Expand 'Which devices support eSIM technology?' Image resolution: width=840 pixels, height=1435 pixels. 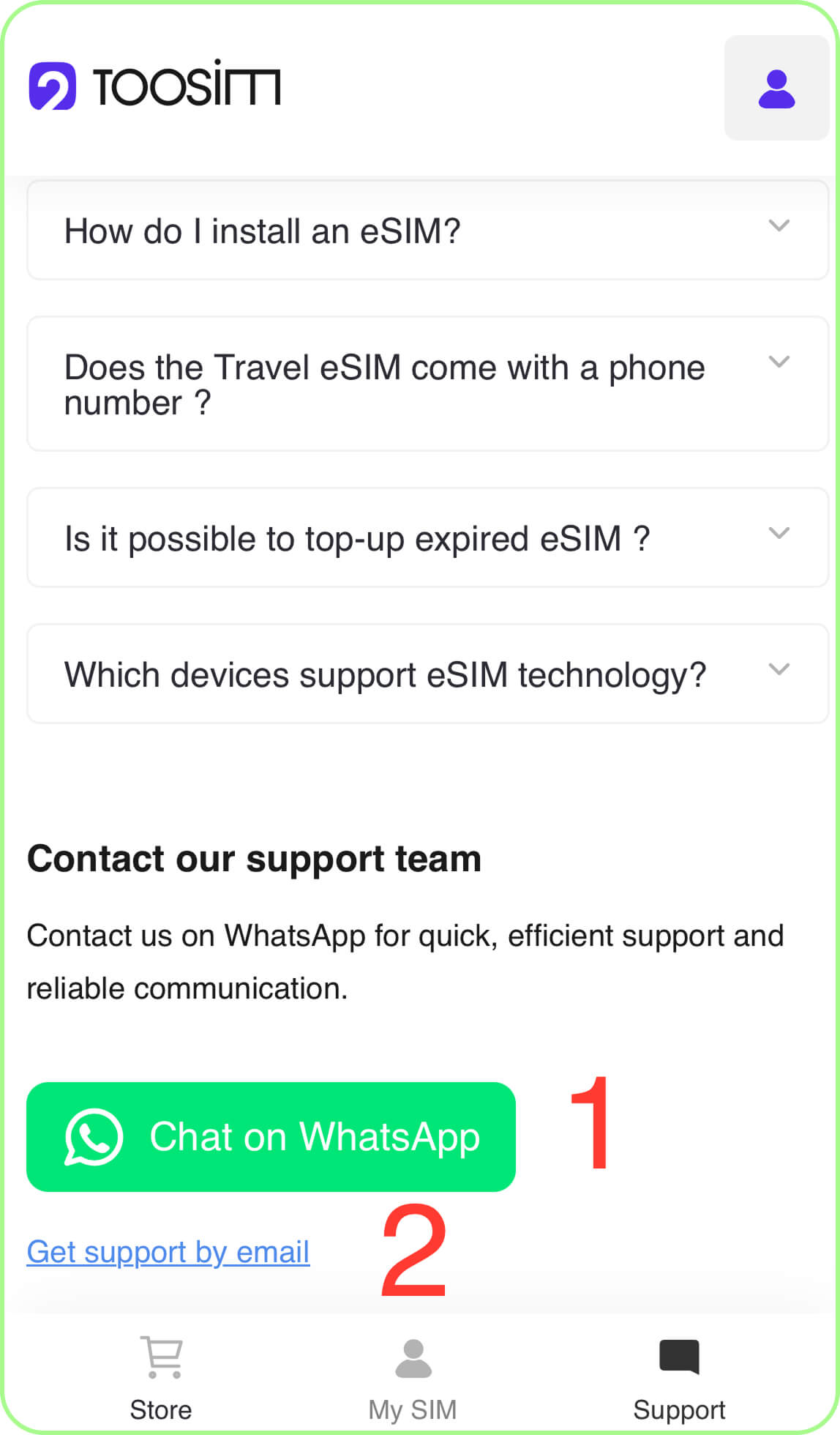427,674
